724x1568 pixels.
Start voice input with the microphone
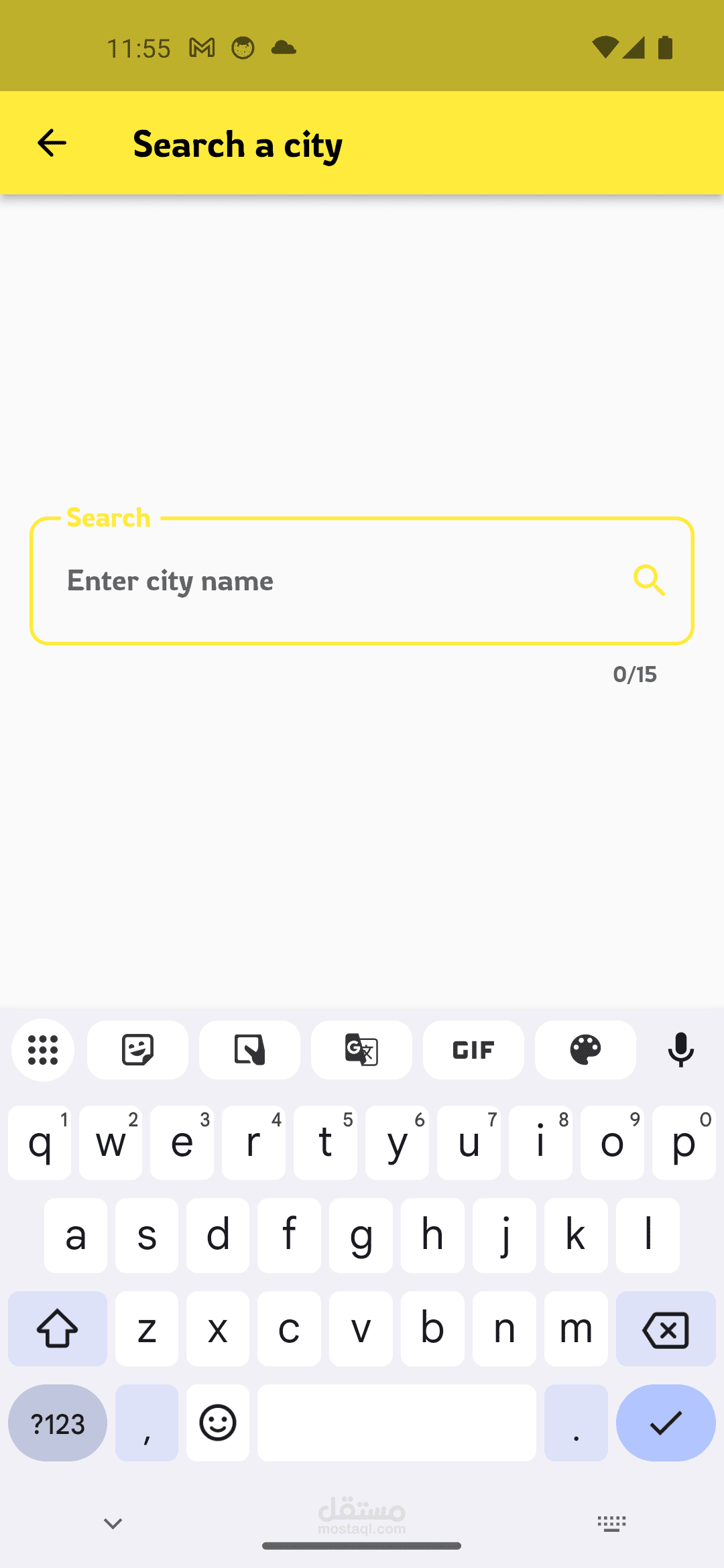tap(680, 1050)
